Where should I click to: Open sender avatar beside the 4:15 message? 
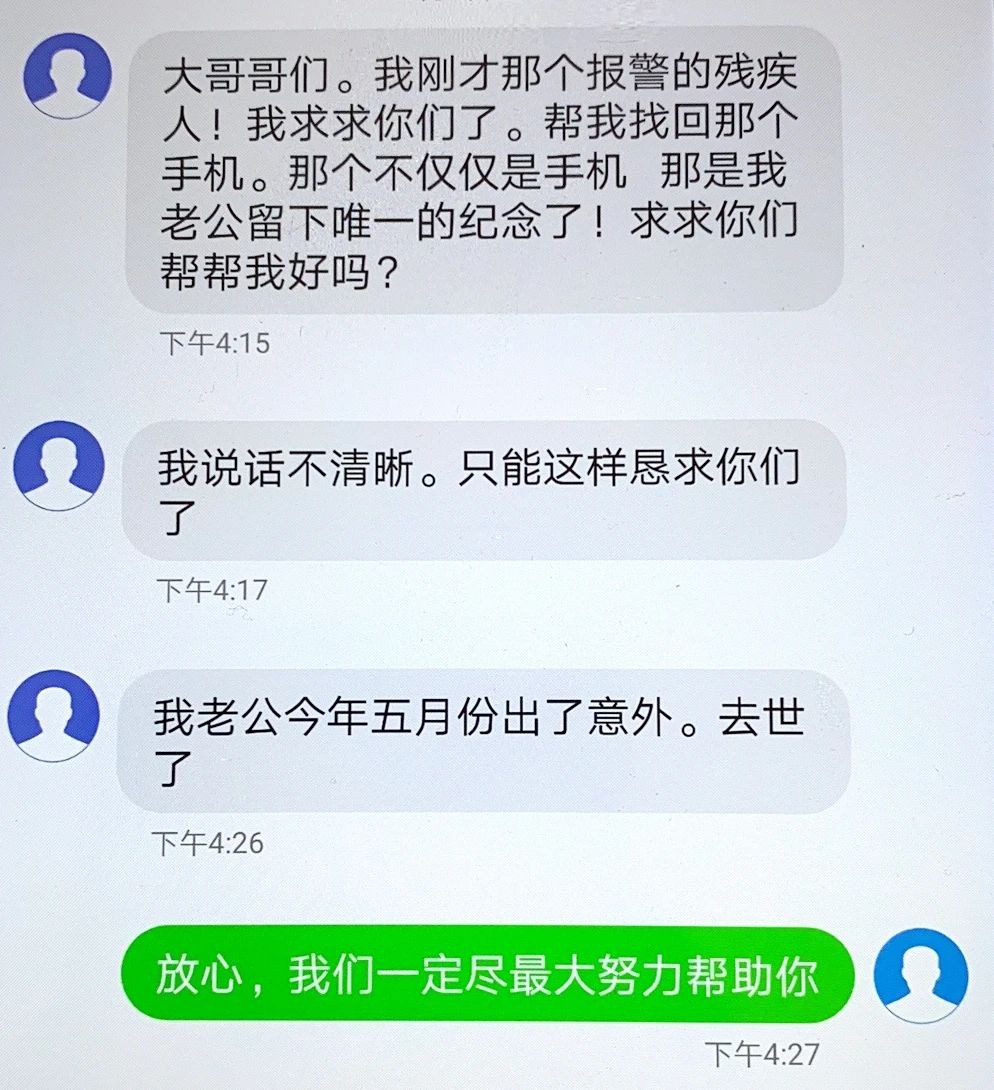pyautogui.click(x=67, y=75)
